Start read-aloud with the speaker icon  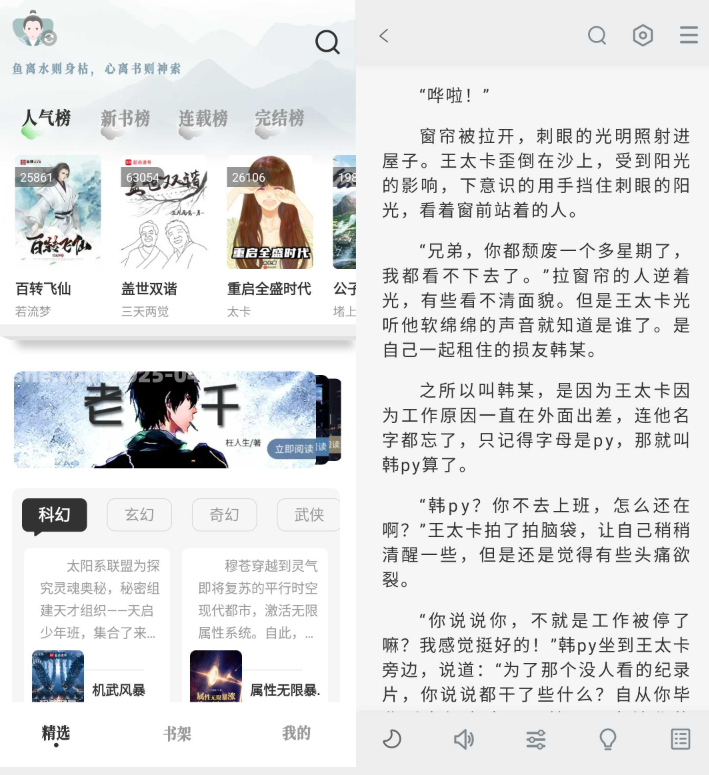tap(463, 739)
